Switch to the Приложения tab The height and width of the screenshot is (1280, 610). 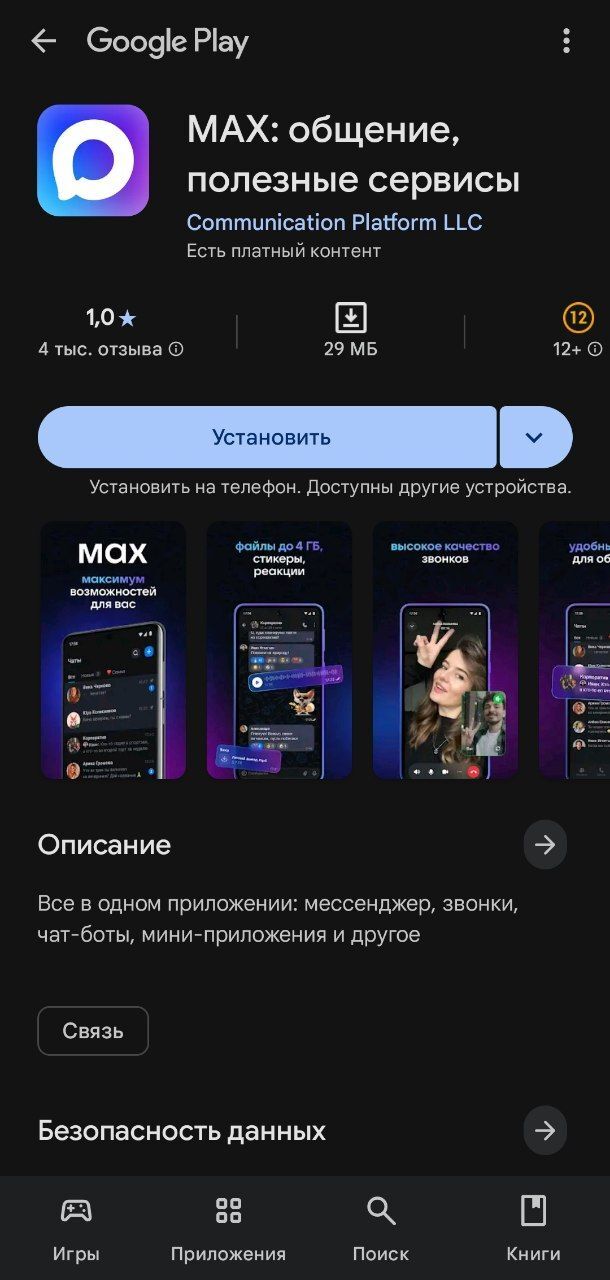click(x=228, y=1229)
